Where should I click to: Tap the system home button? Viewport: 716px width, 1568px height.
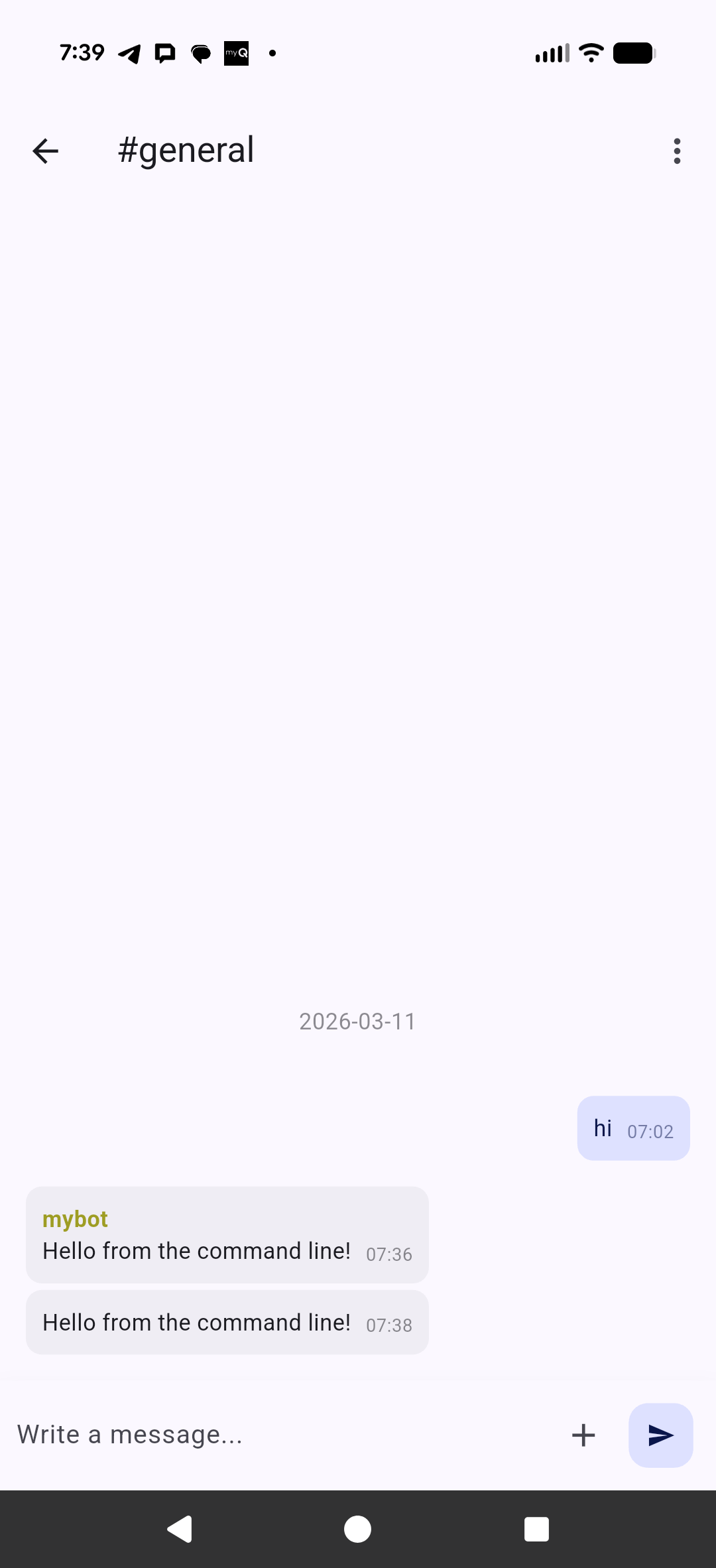coord(357,1530)
